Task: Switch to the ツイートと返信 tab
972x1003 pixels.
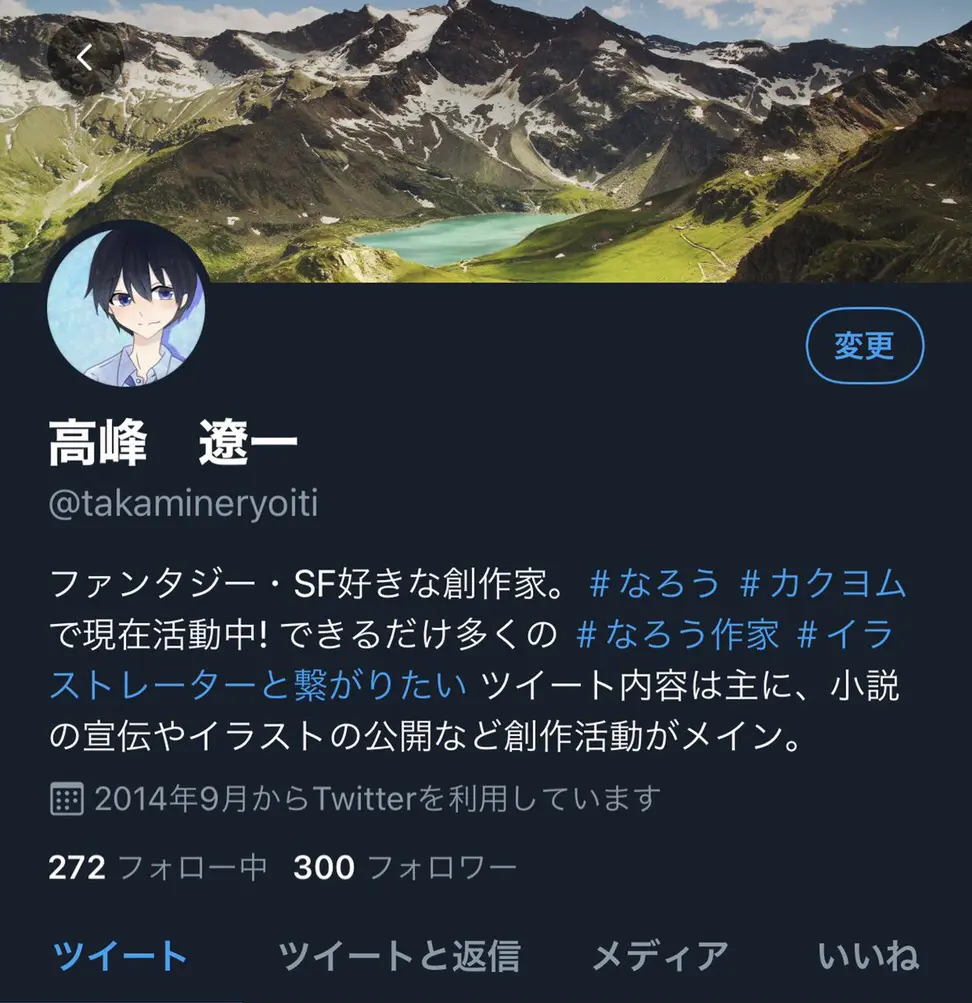Action: tap(398, 956)
